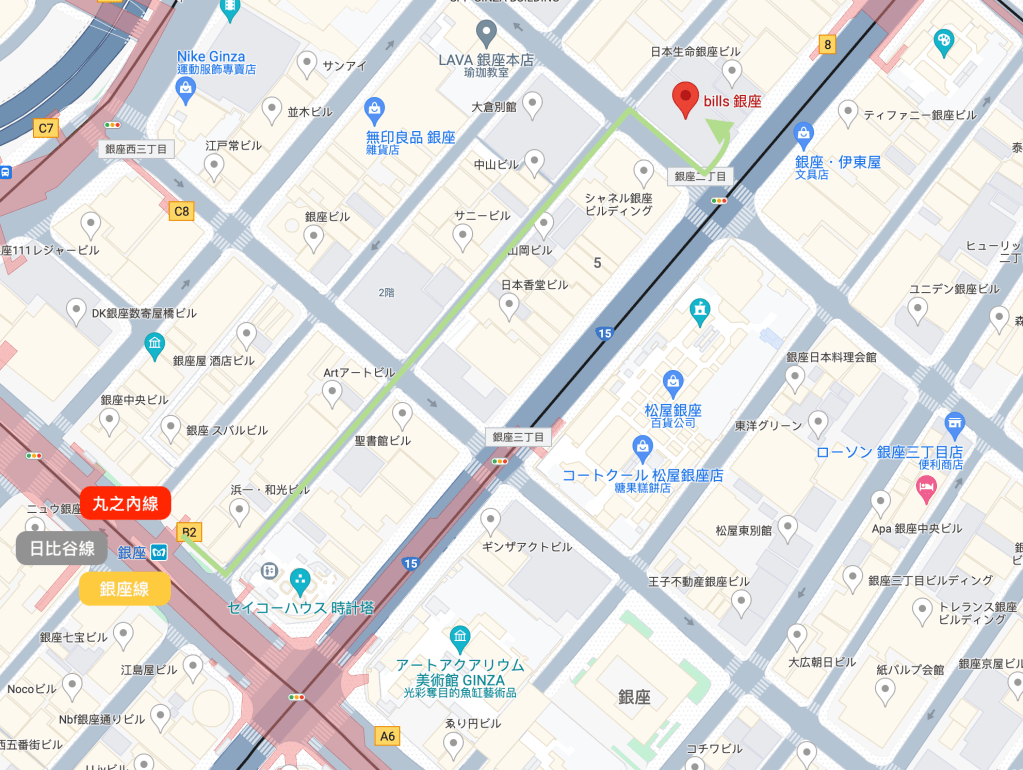Select the コートクール 松屋銀座店 marker

642,446
